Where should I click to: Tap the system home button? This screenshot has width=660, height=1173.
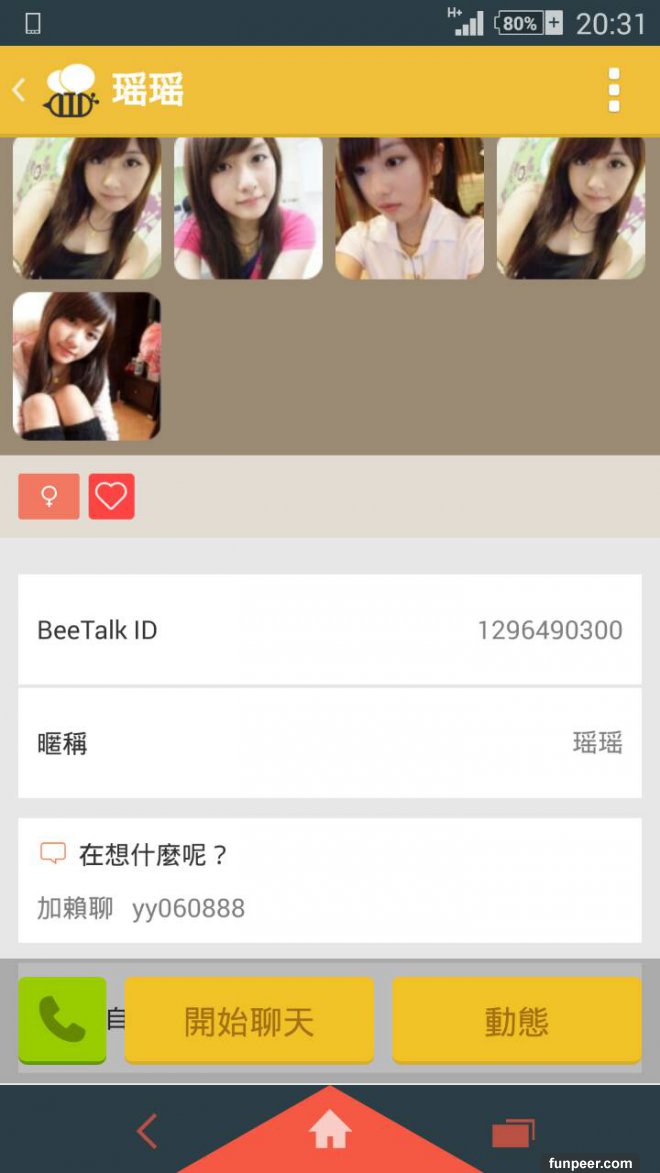(330, 1131)
